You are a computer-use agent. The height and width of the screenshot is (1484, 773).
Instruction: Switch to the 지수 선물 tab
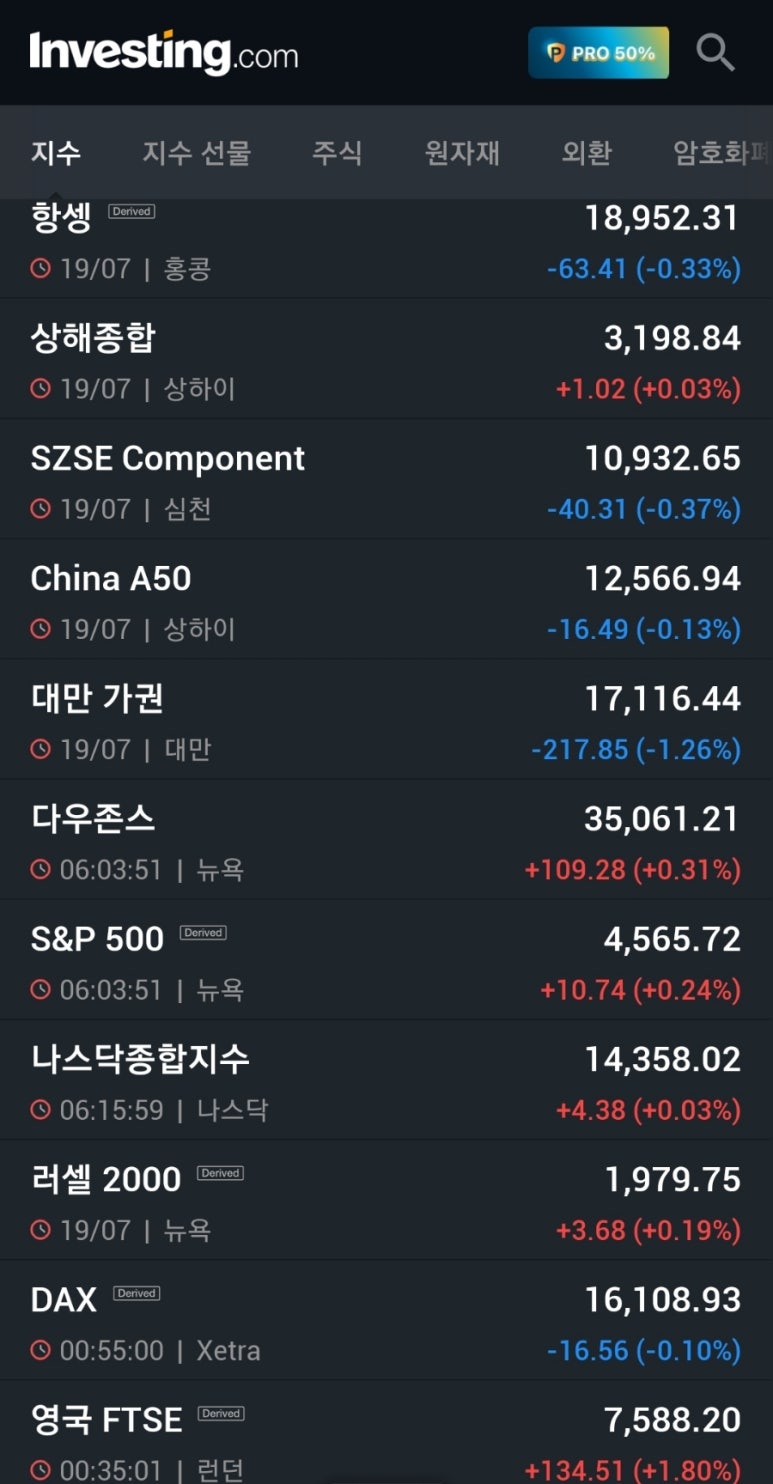[196, 153]
